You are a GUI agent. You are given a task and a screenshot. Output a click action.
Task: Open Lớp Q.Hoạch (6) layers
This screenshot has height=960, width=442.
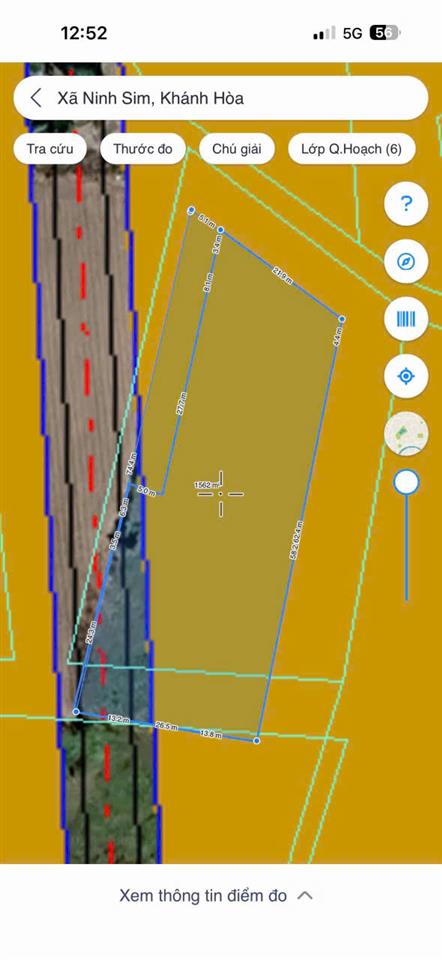352,149
